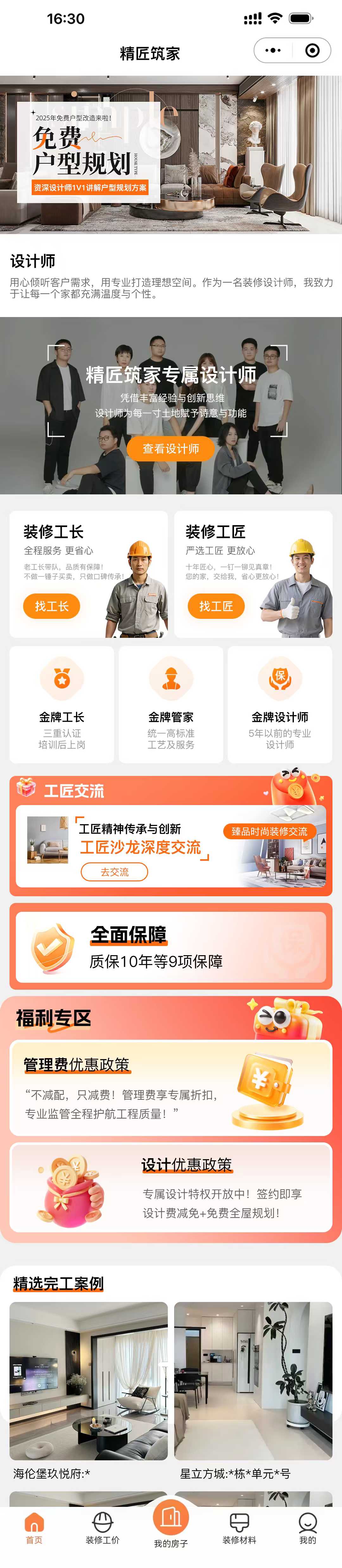Open the 设计优惠政策 card
Image resolution: width=342 pixels, height=1568 pixels.
pos(171,1187)
